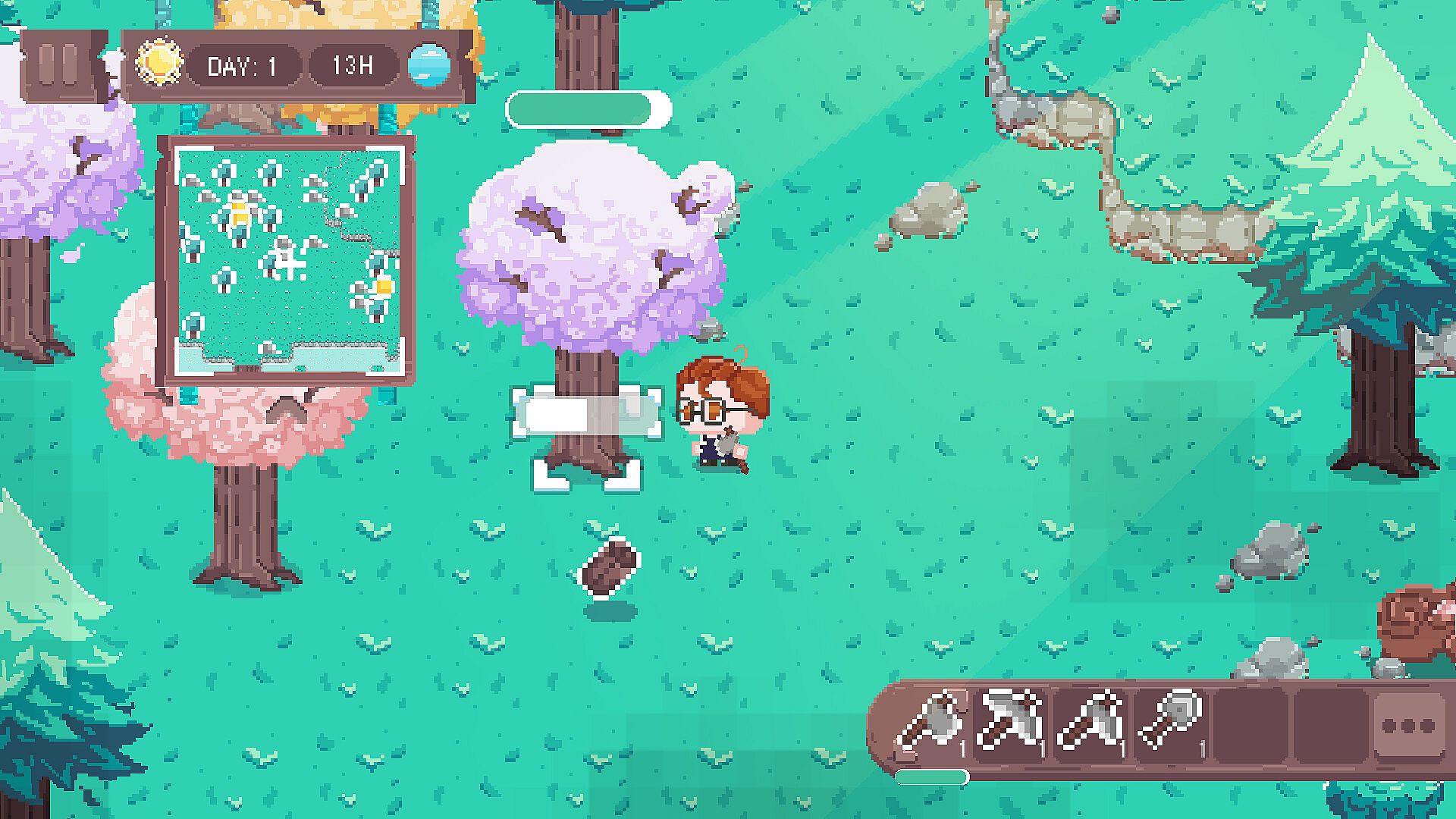
Task: Open inventory with three-dots button
Action: (x=1408, y=726)
